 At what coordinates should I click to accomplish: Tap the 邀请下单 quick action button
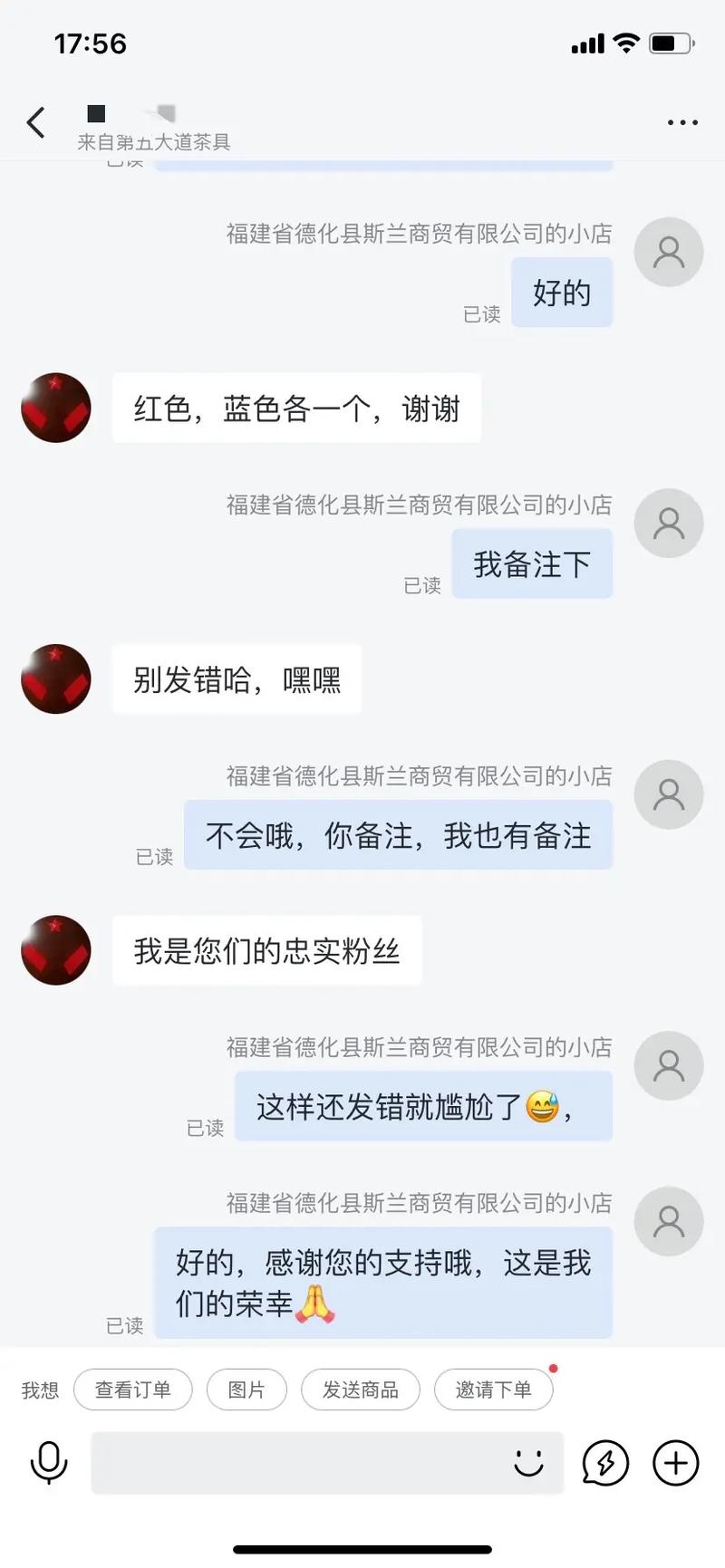[x=493, y=1389]
